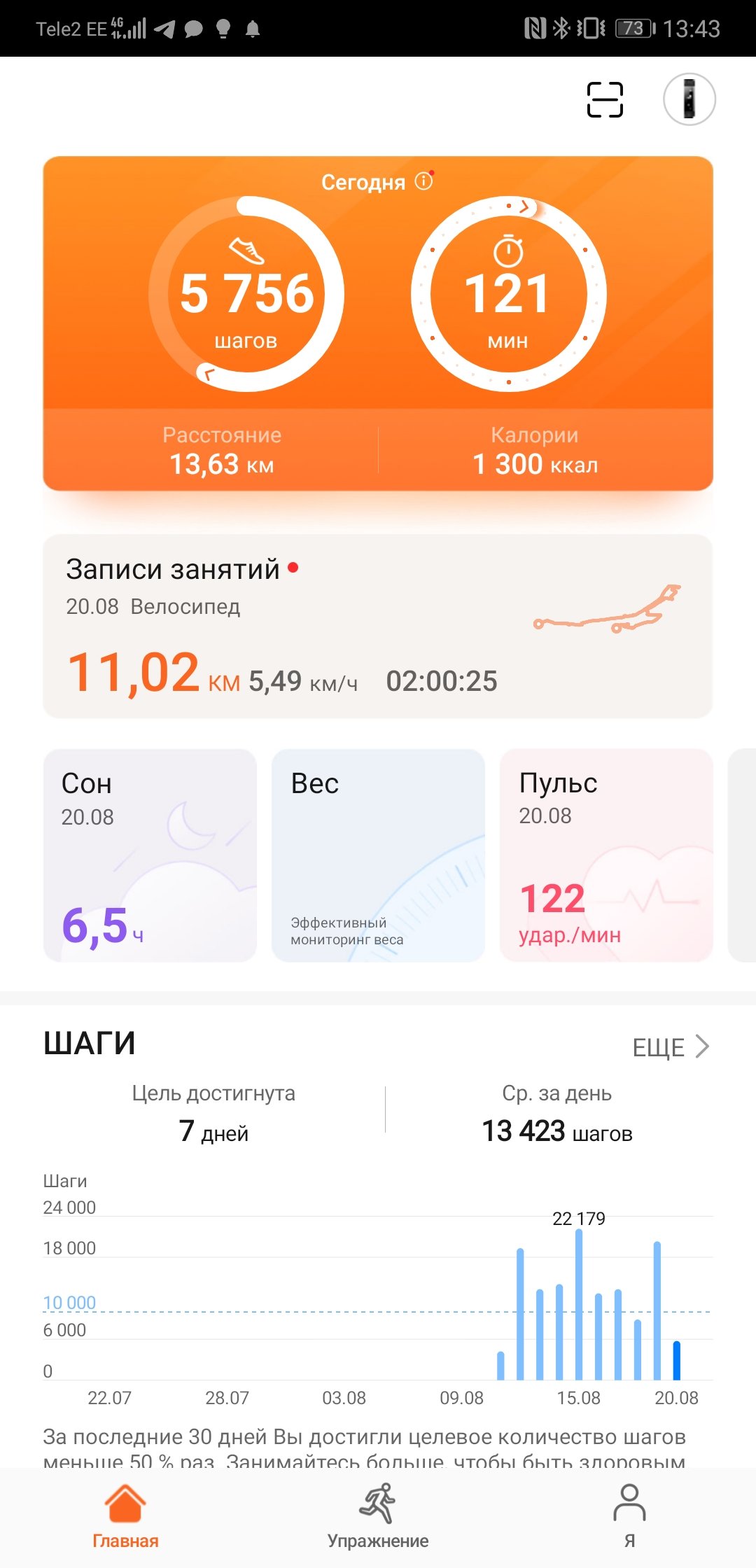Open the connected band device icon
This screenshot has width=756, height=1568.
pos(689,99)
